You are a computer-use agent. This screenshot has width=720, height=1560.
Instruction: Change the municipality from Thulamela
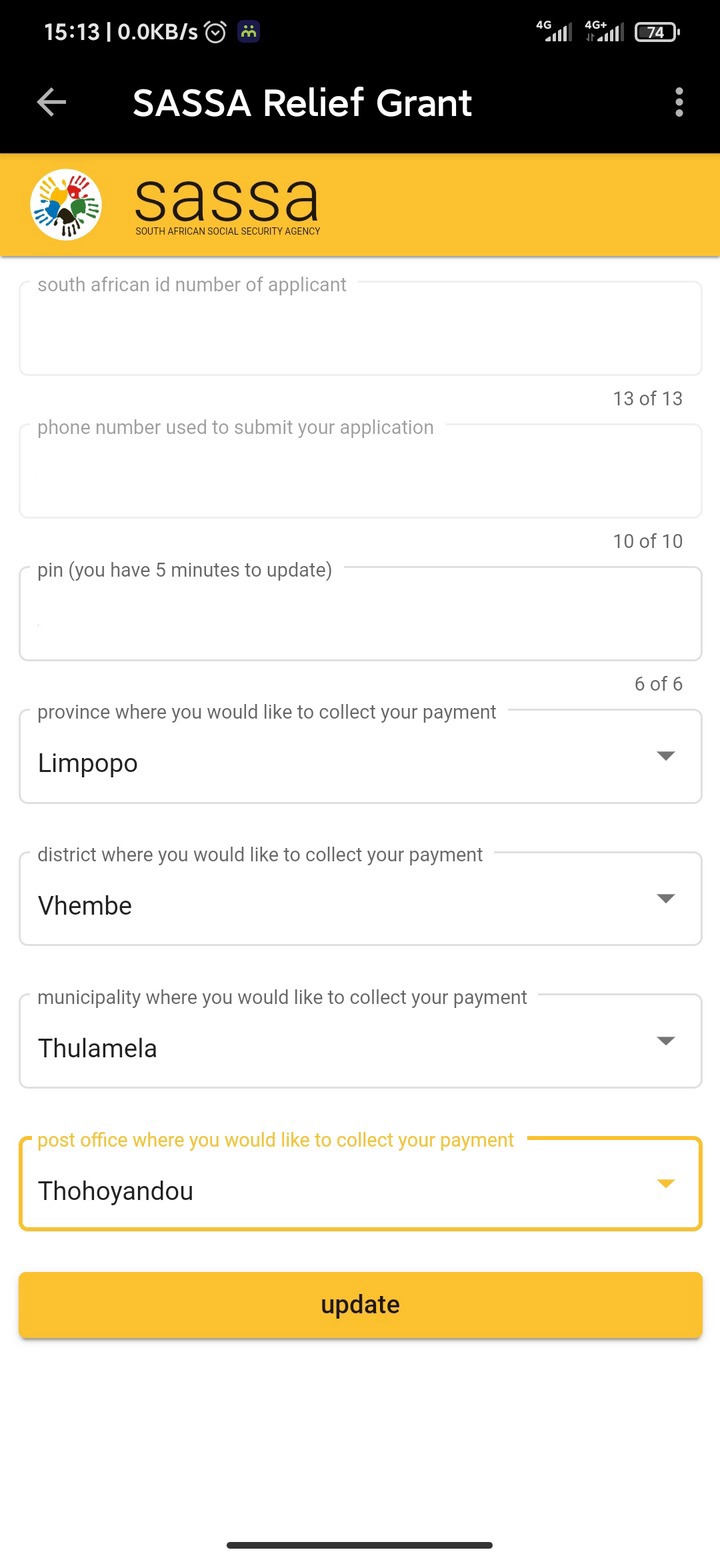[360, 1042]
